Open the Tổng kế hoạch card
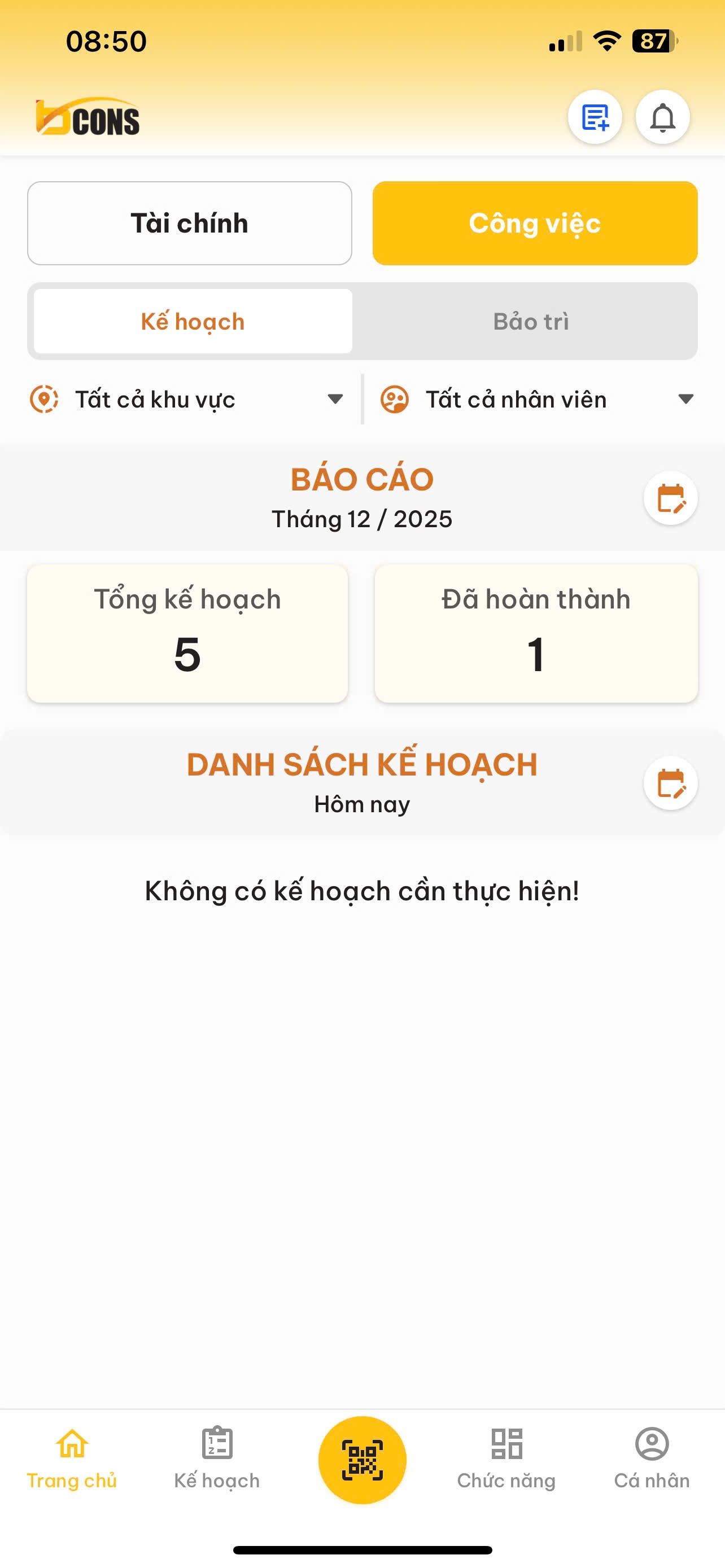Viewport: 725px width, 1568px height. point(187,633)
